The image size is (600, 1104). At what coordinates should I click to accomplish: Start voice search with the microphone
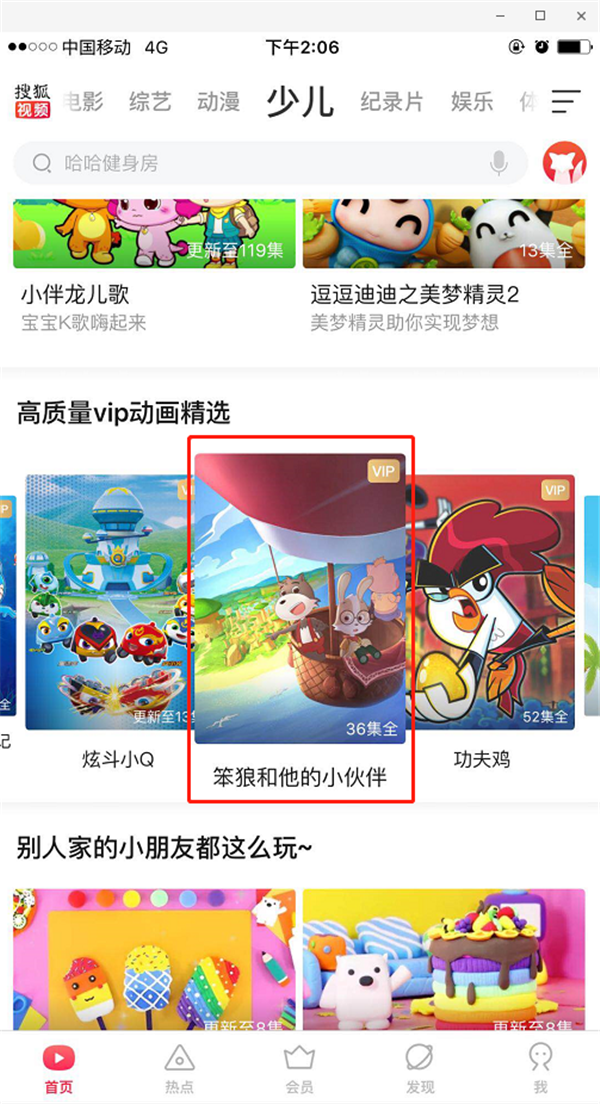click(x=498, y=163)
